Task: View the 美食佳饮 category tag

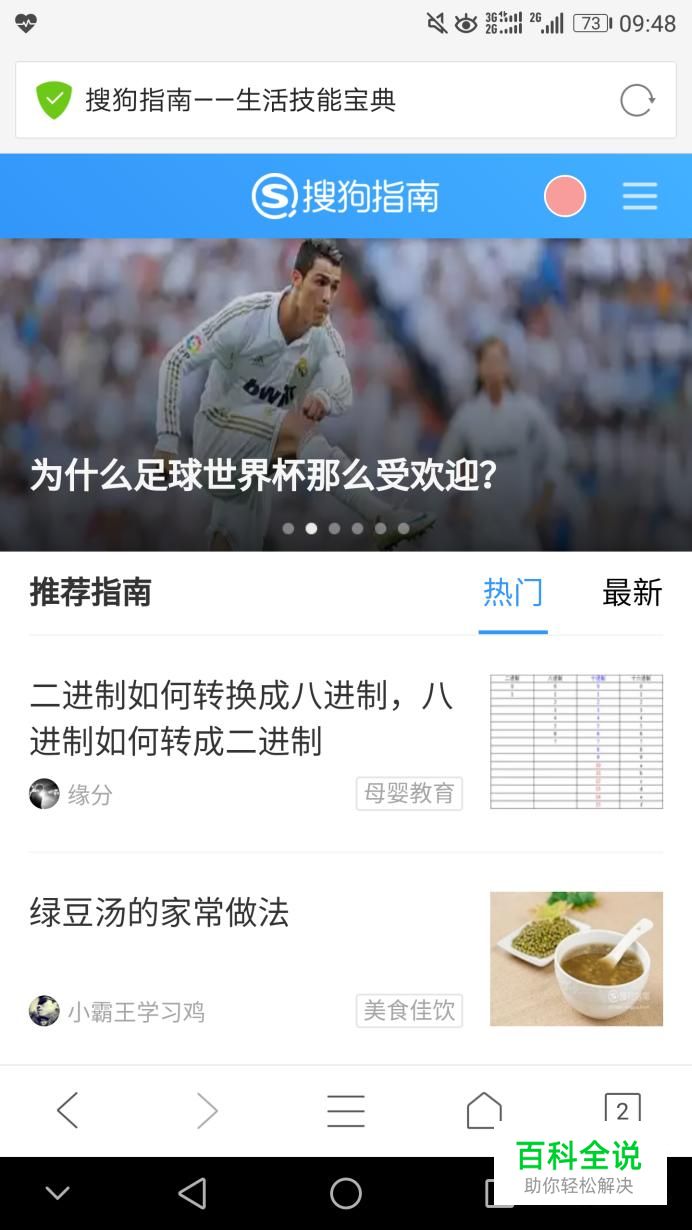Action: tap(409, 1010)
